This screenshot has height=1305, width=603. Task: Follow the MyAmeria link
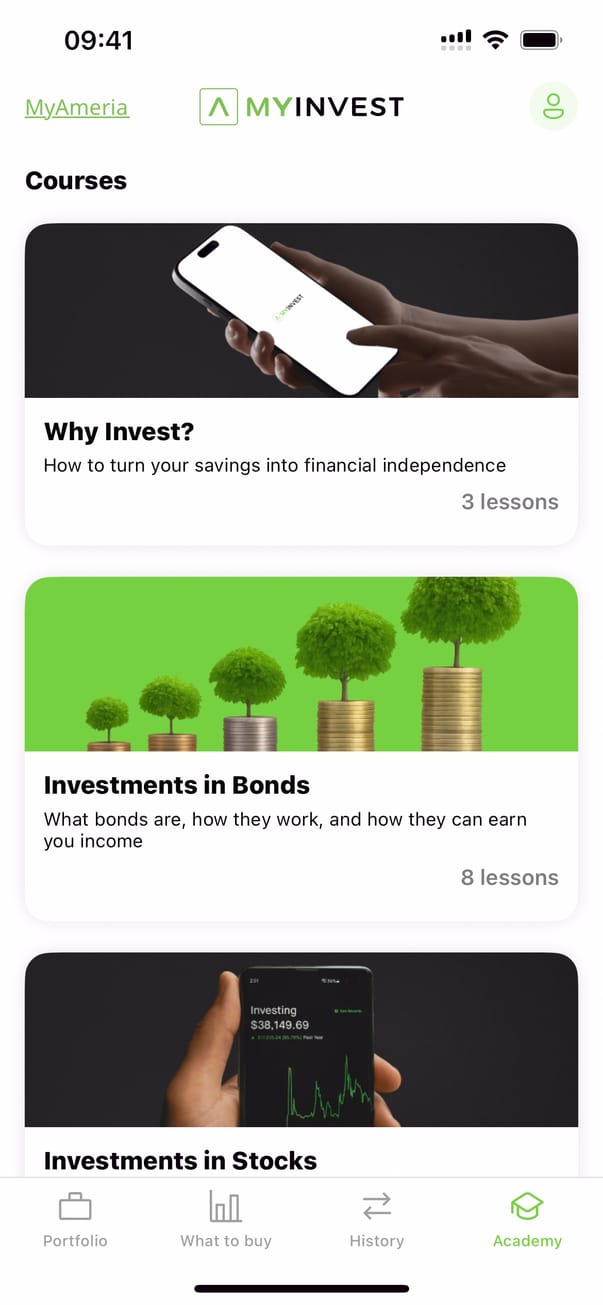click(77, 108)
